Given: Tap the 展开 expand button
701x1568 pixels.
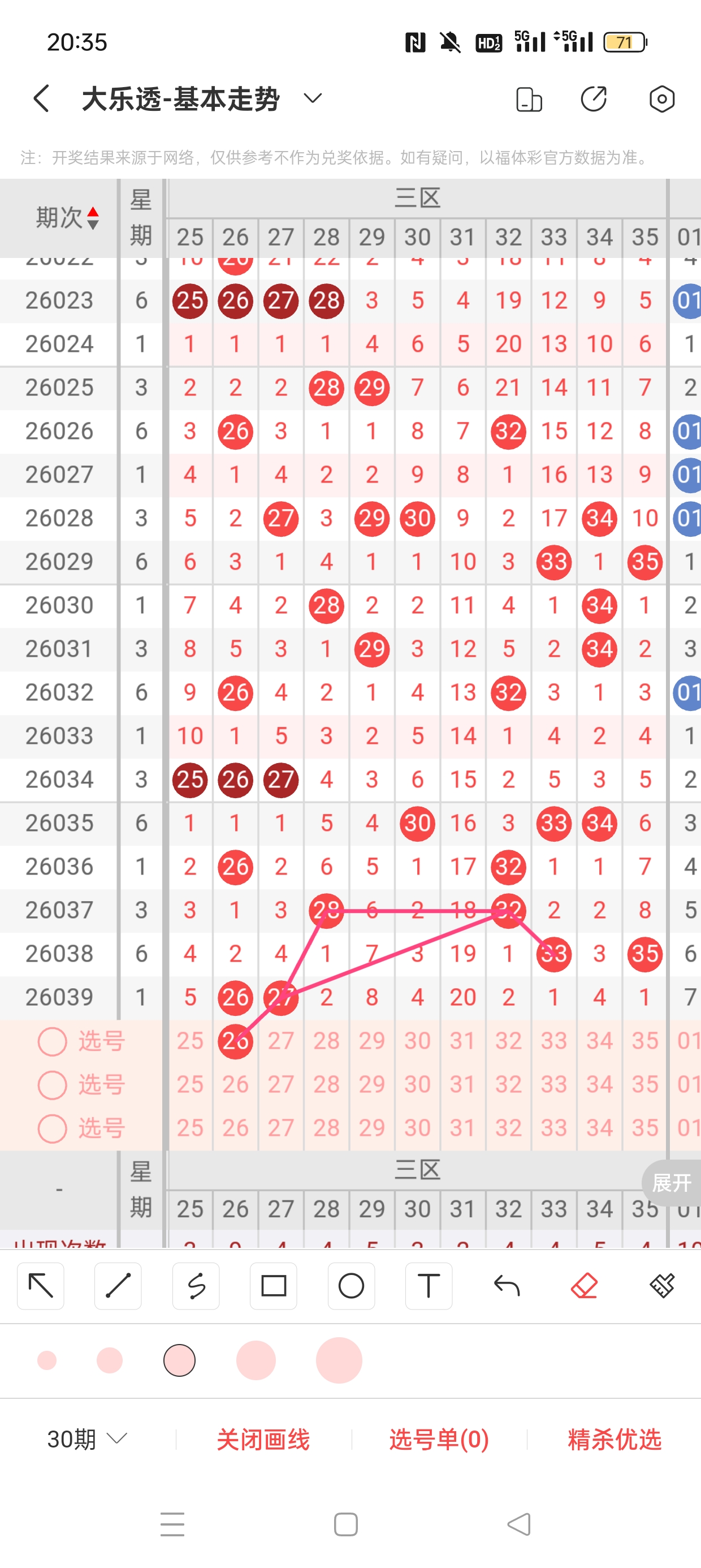Looking at the screenshot, I should [671, 1182].
